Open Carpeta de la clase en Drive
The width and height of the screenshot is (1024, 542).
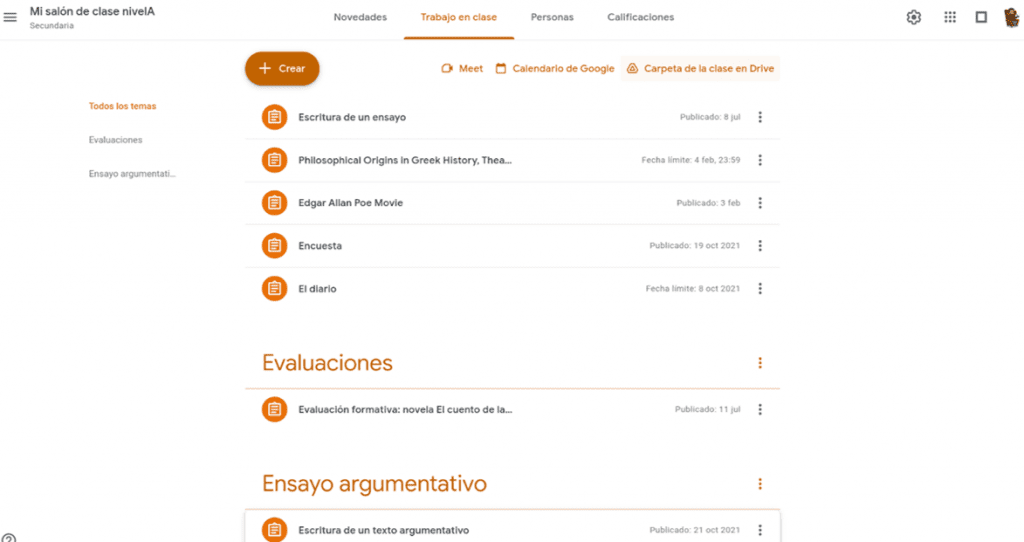click(x=699, y=69)
